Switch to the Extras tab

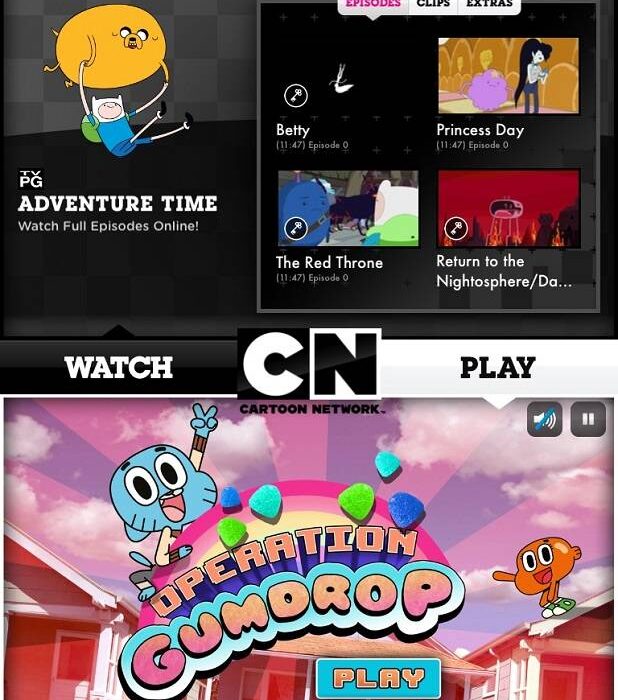488,4
